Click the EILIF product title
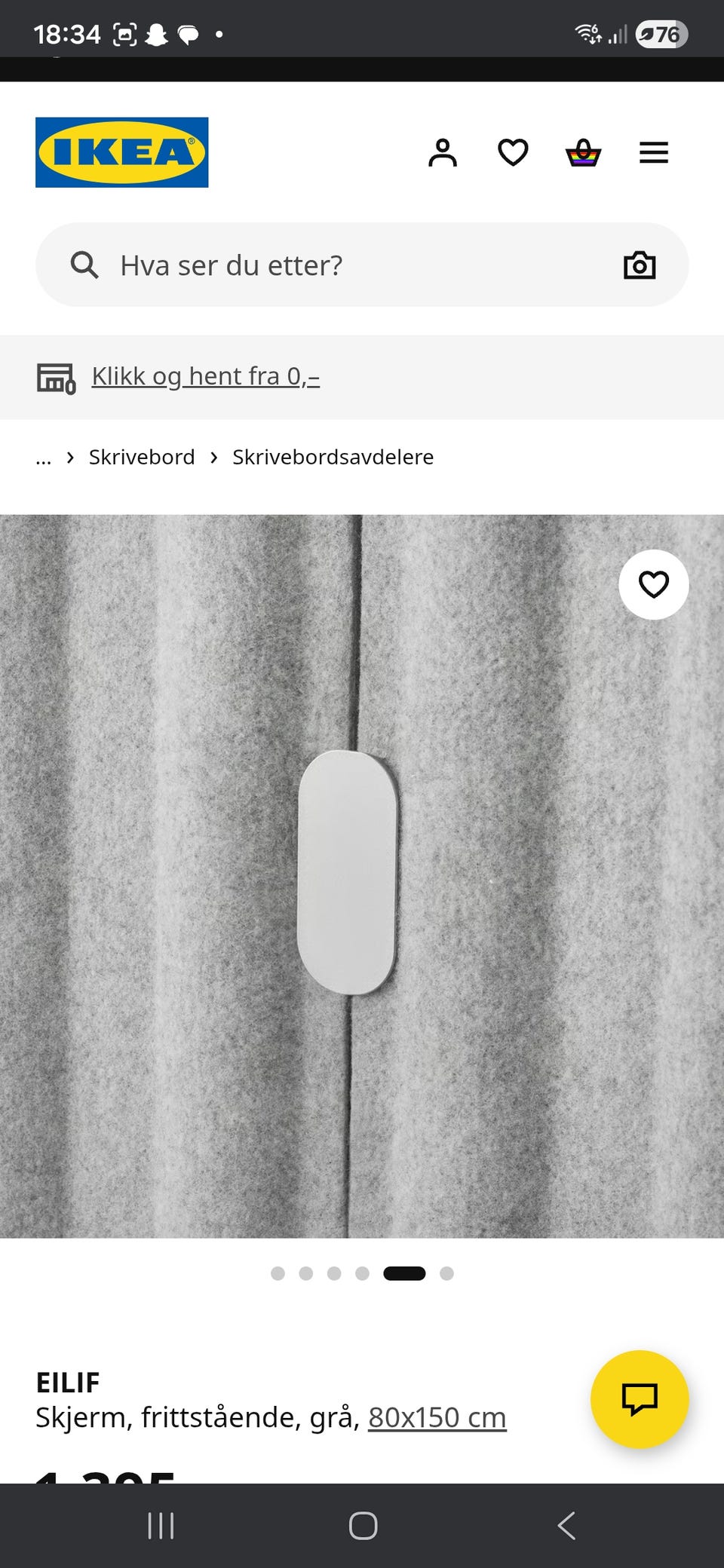 tap(67, 1382)
